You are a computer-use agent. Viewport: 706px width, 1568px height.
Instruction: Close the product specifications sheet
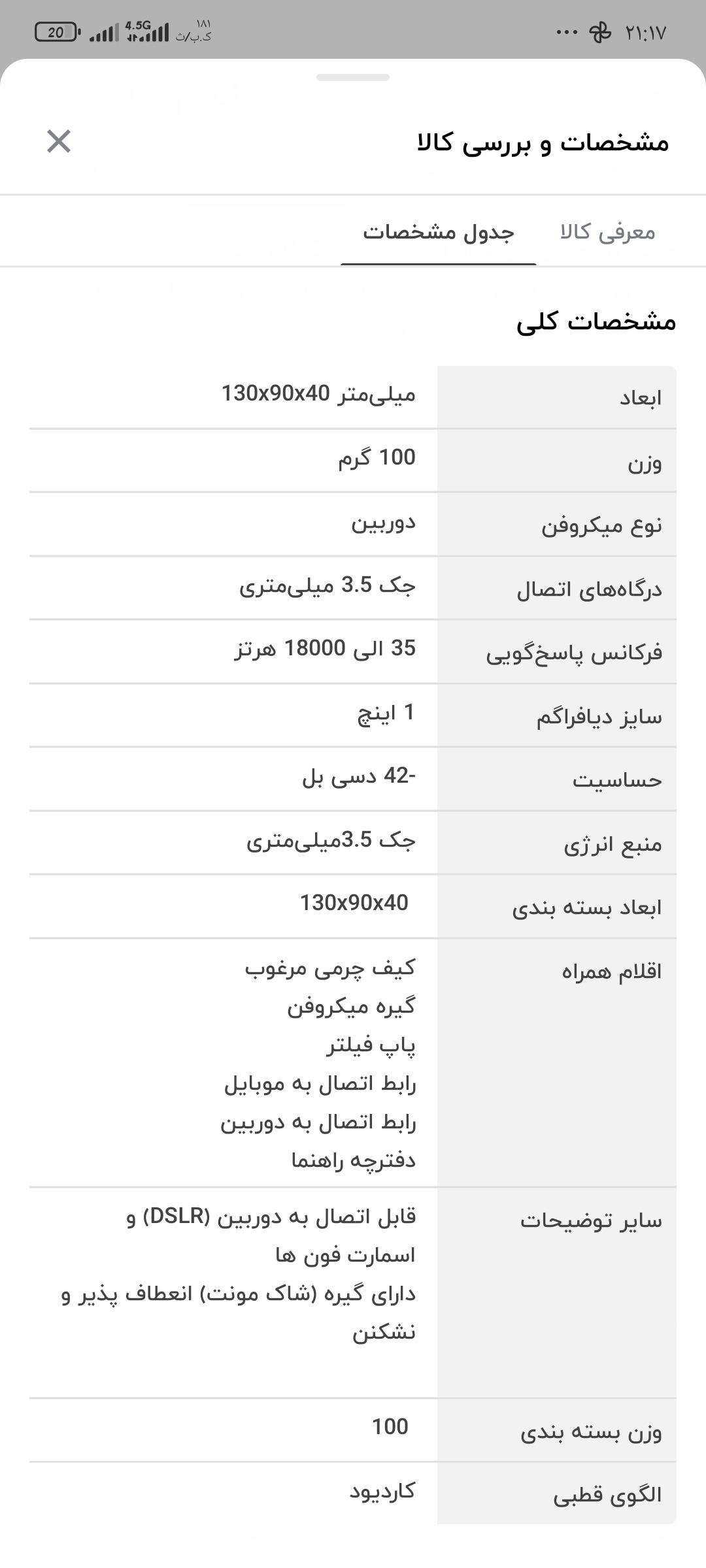pyautogui.click(x=59, y=141)
